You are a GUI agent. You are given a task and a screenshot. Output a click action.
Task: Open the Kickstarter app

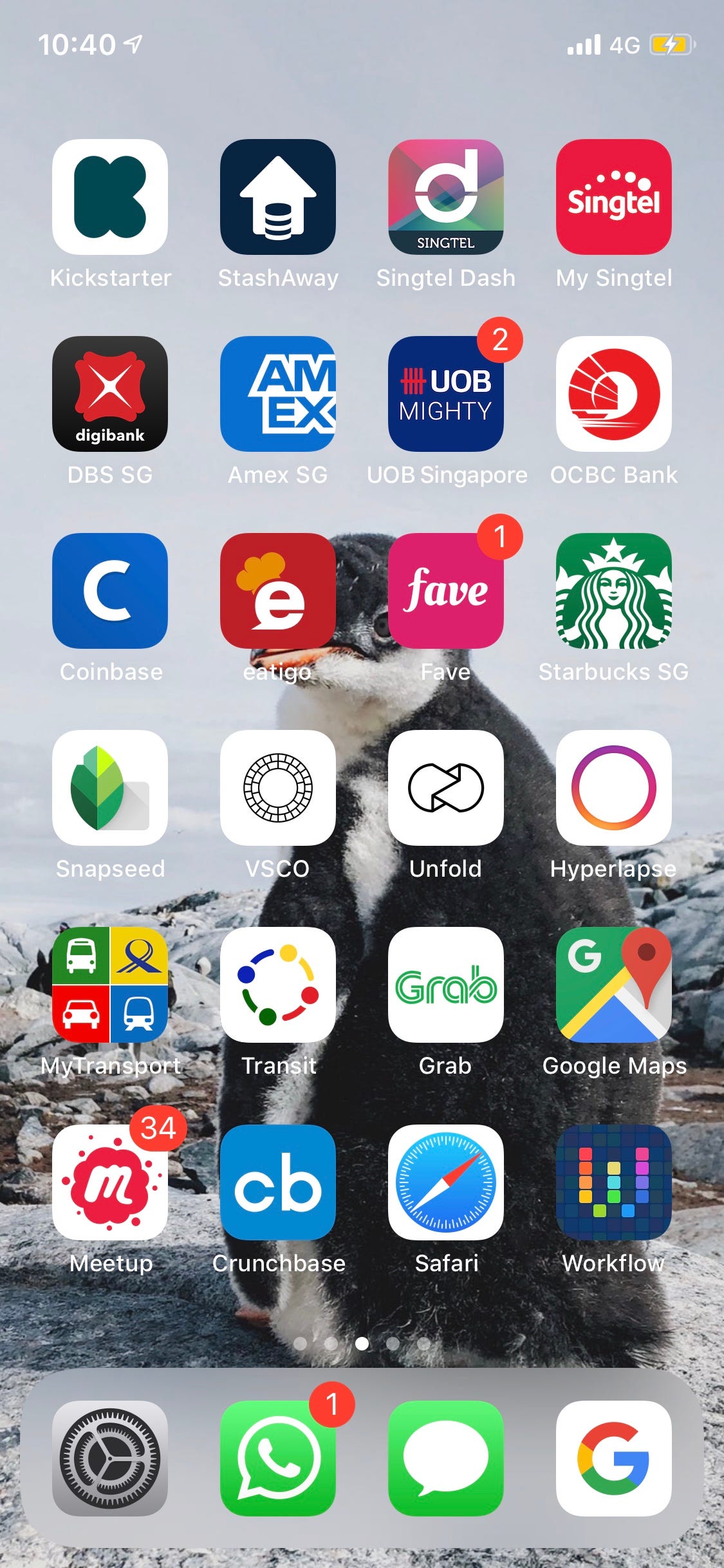coord(110,197)
